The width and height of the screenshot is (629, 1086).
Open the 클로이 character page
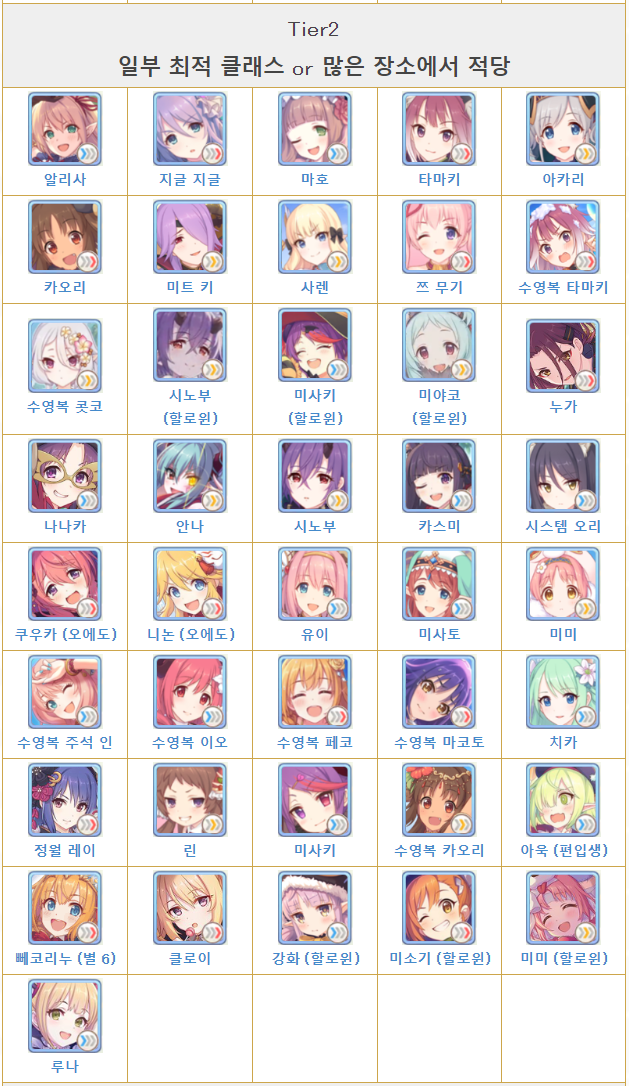point(190,959)
